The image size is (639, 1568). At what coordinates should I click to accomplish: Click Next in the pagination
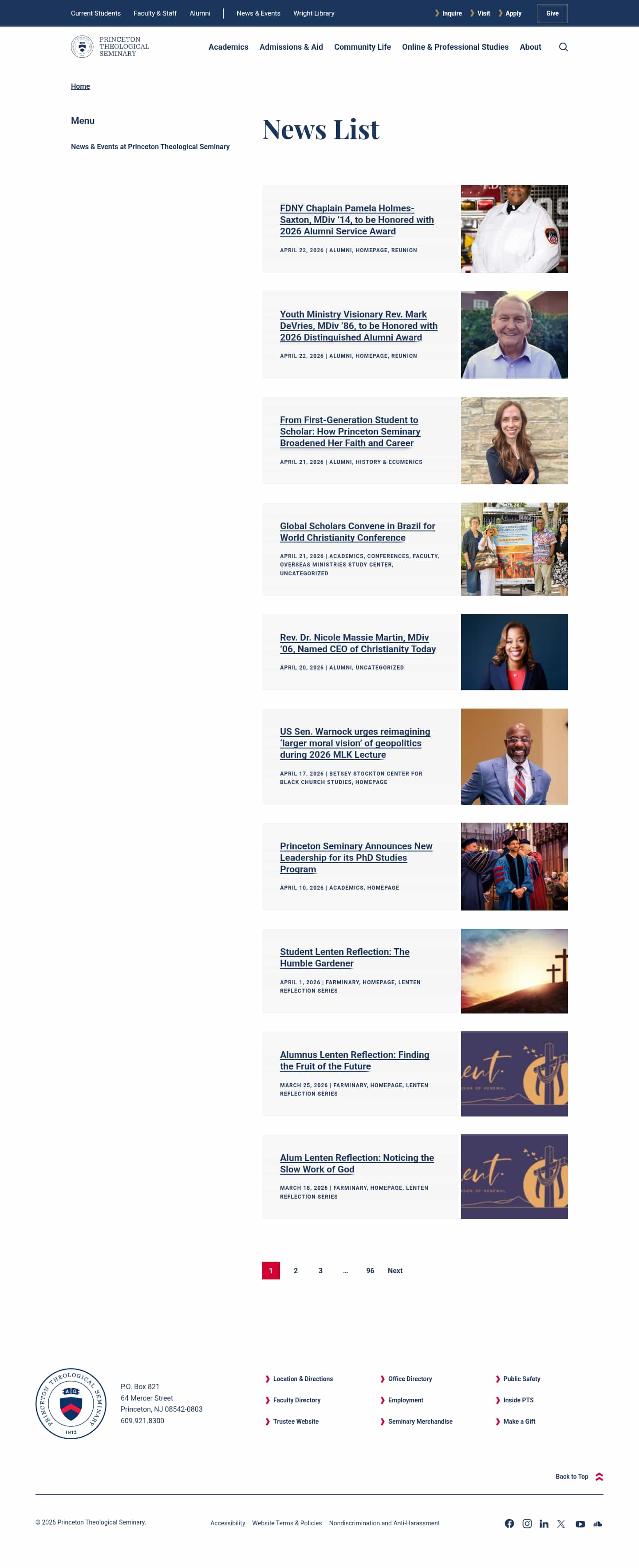tap(395, 1271)
